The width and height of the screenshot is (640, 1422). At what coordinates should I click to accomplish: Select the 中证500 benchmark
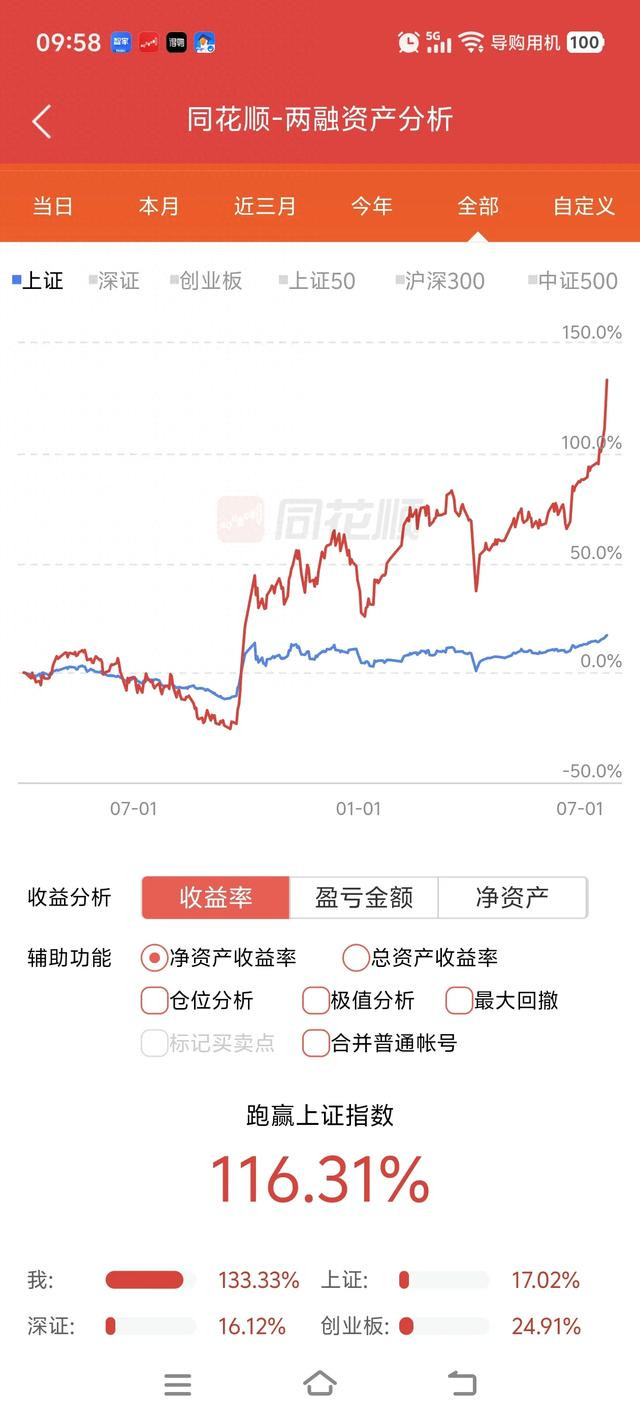pos(573,281)
